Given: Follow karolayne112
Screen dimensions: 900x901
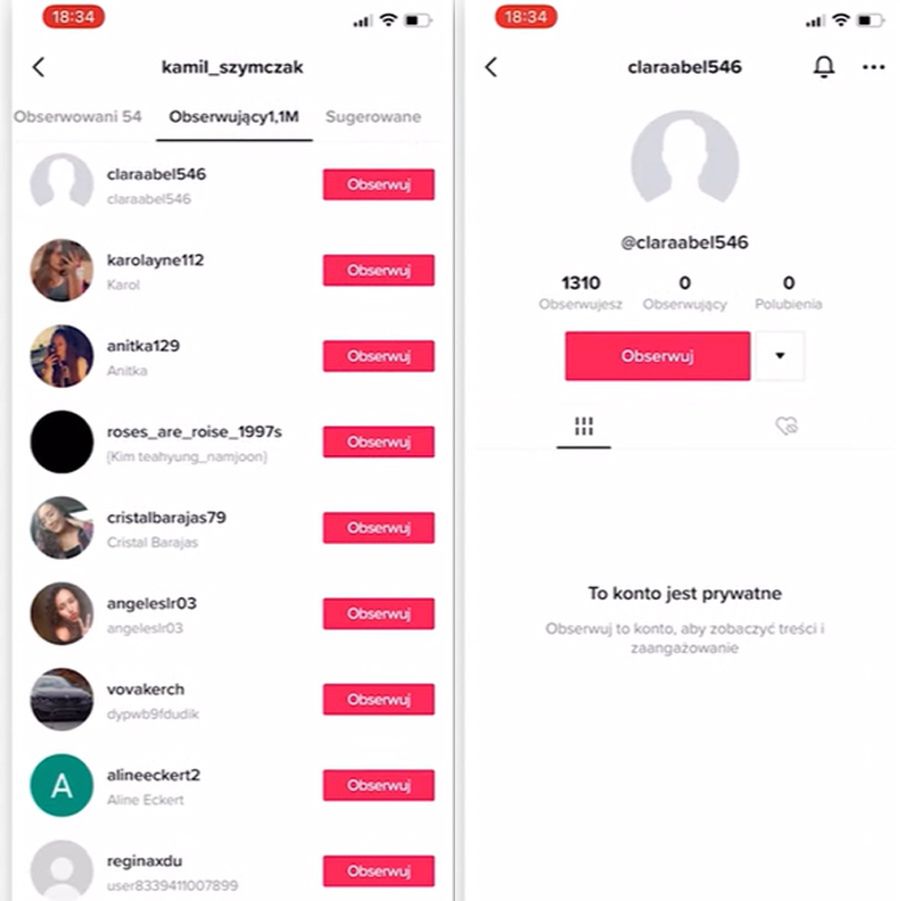Looking at the screenshot, I should (378, 270).
